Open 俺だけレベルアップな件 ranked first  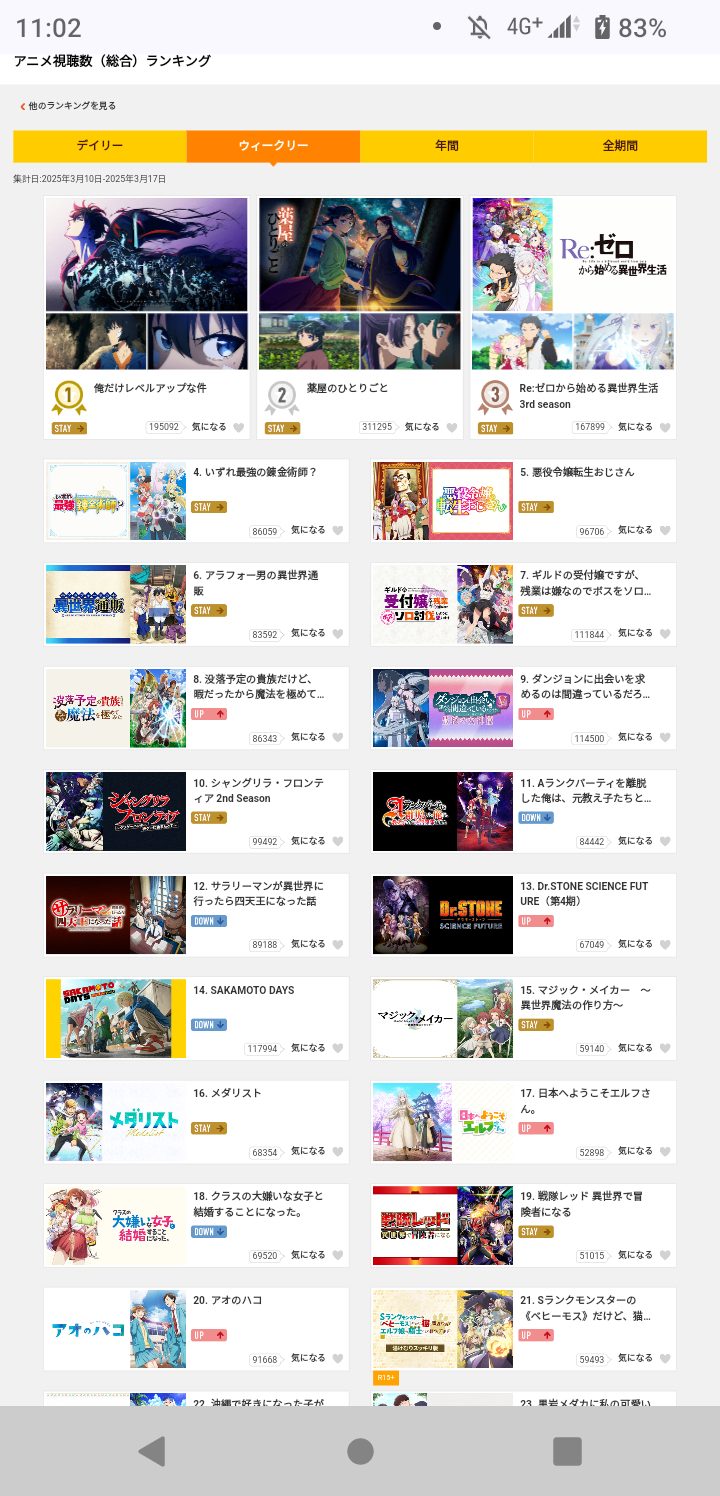pyautogui.click(x=146, y=300)
